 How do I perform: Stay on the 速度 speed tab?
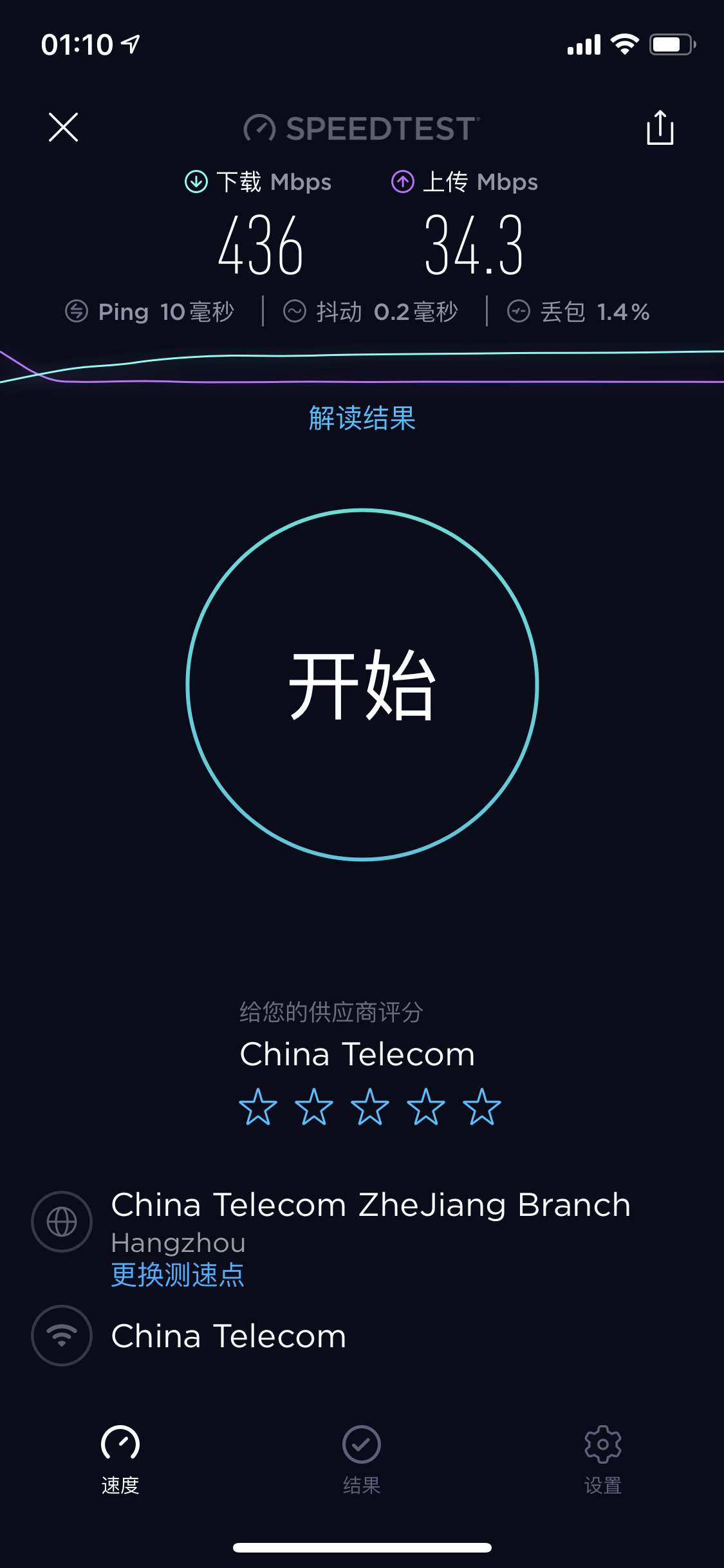click(120, 1460)
